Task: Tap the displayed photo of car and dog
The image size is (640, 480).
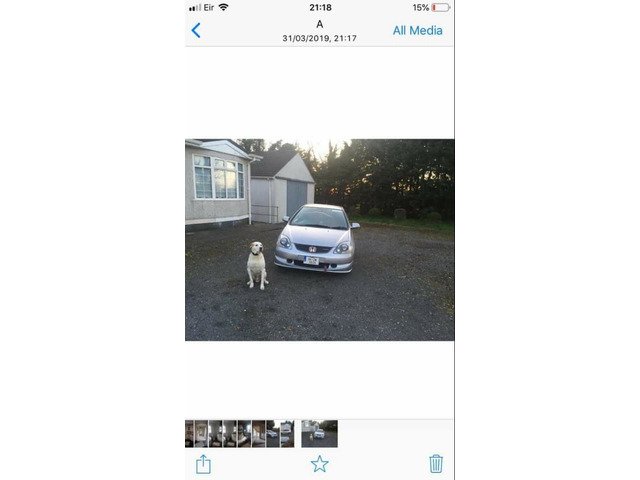Action: pyautogui.click(x=319, y=240)
